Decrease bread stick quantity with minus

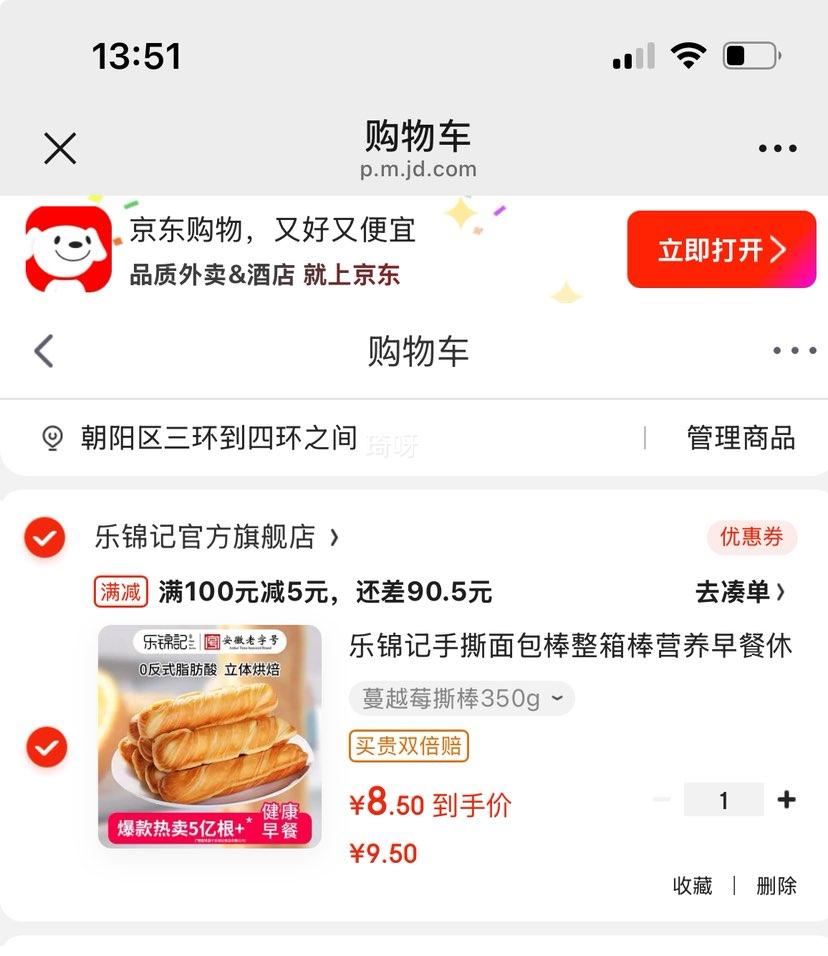pyautogui.click(x=661, y=799)
